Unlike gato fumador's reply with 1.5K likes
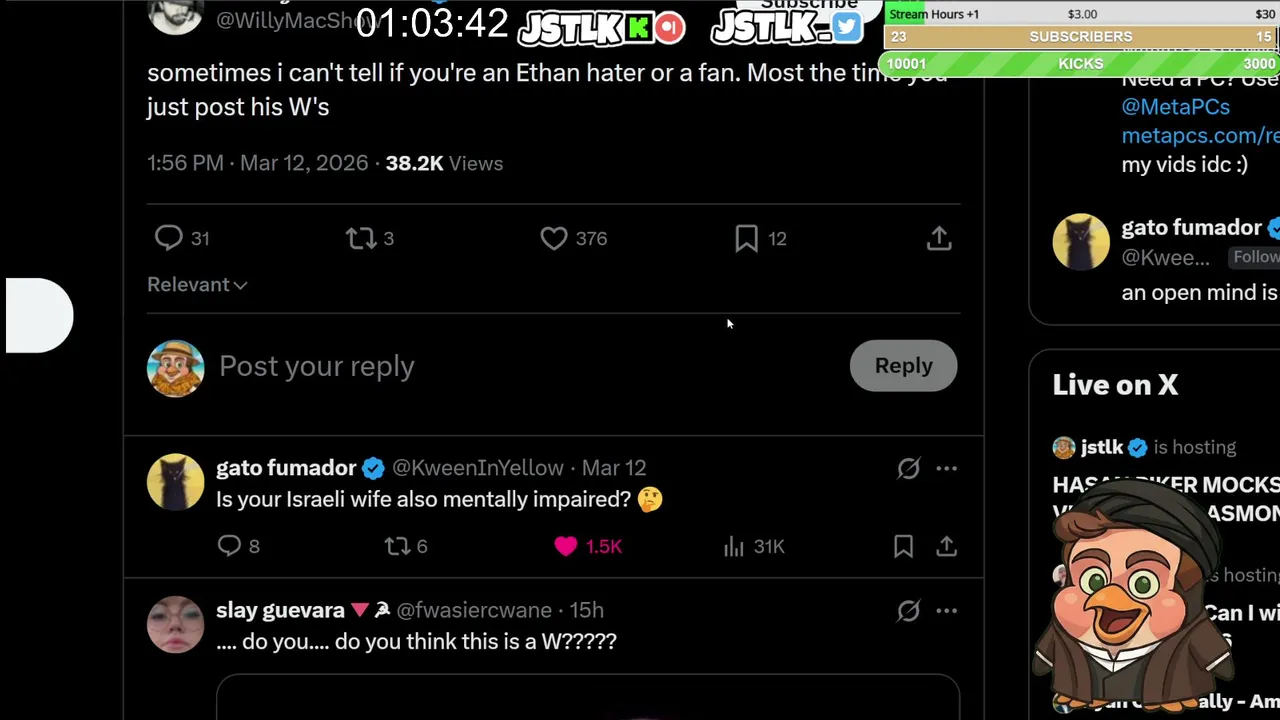1280x720 pixels. (566, 546)
